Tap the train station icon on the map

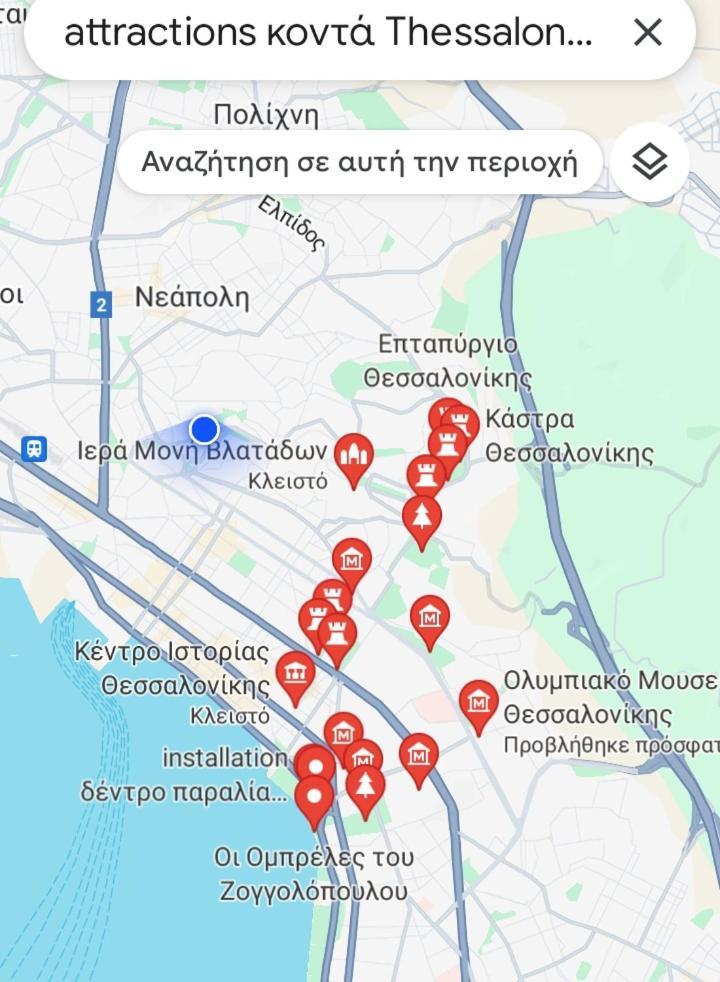click(x=34, y=448)
